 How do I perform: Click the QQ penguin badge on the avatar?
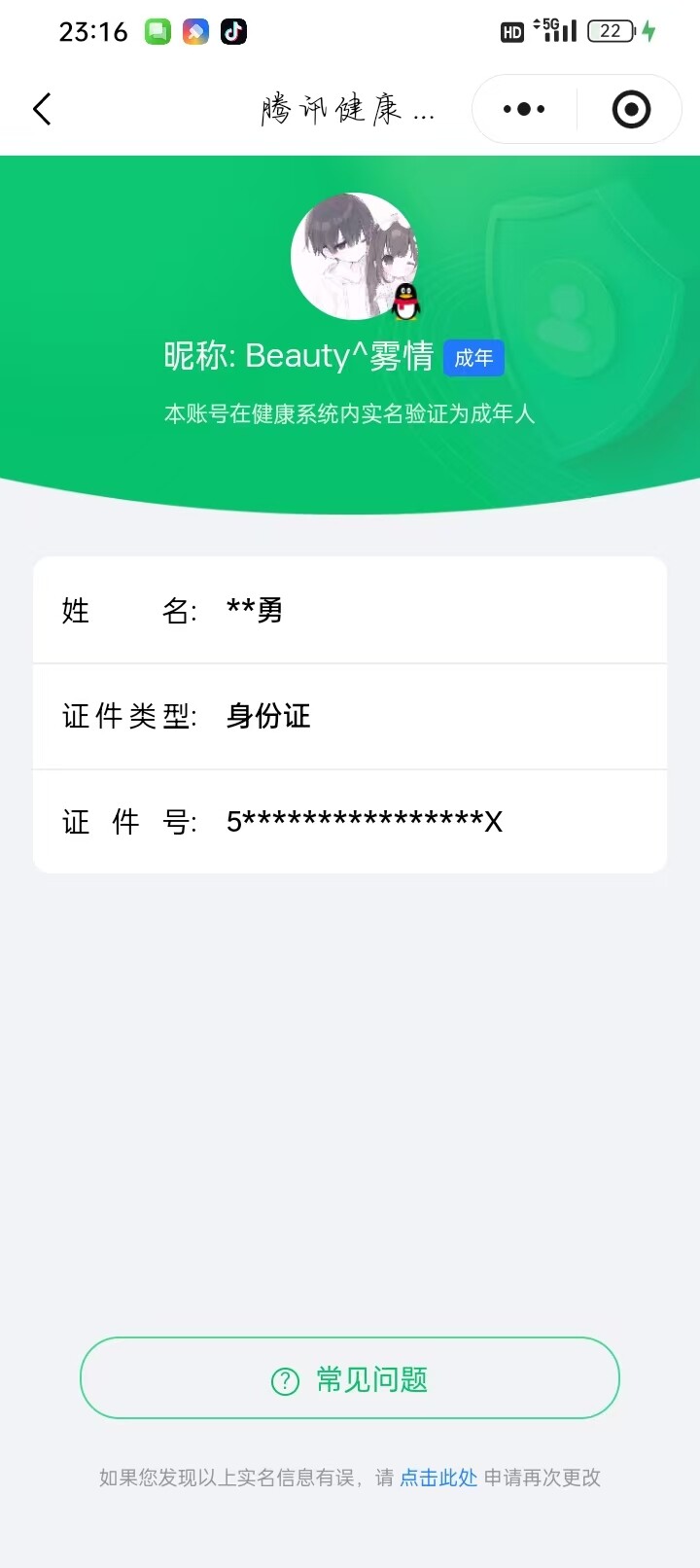406,303
